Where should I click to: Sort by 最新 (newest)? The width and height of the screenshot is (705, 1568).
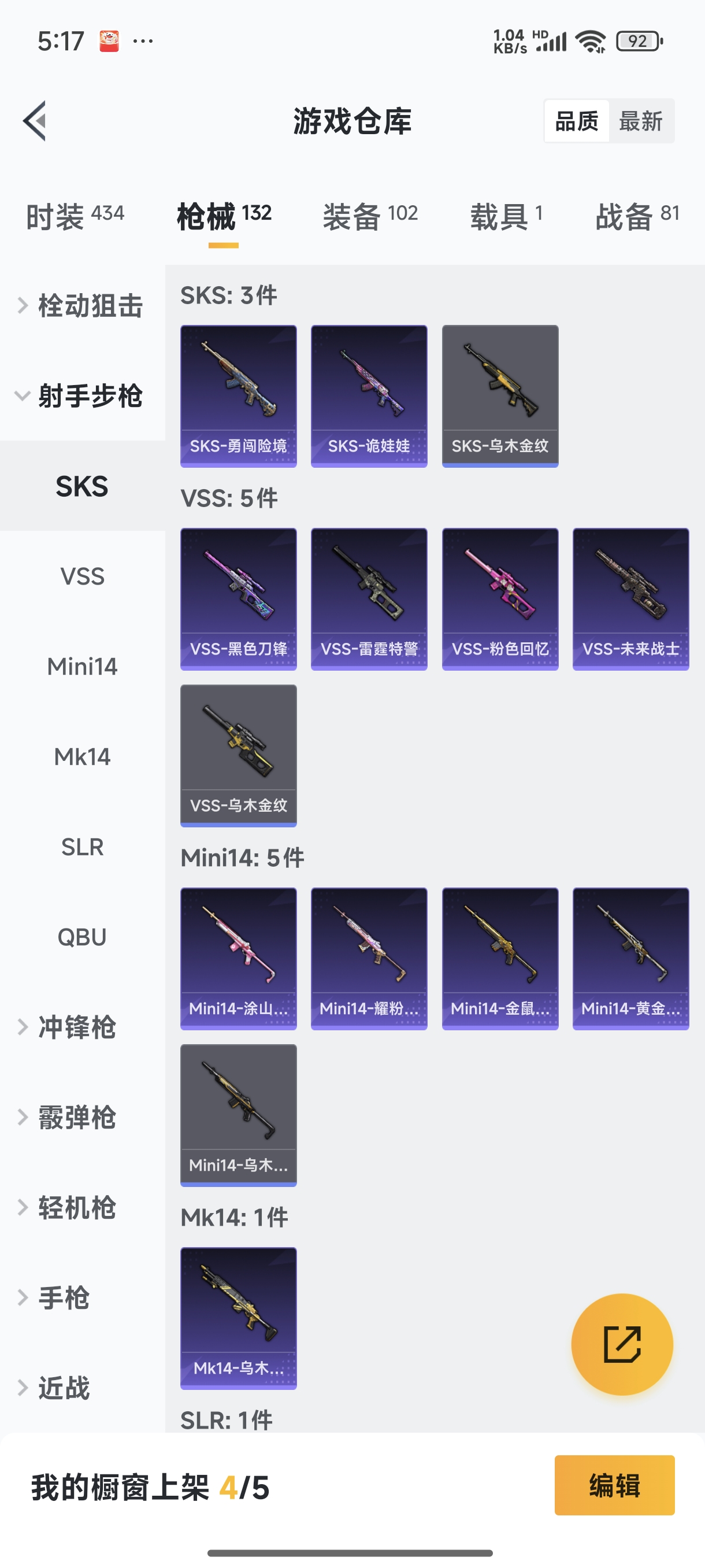tap(640, 121)
